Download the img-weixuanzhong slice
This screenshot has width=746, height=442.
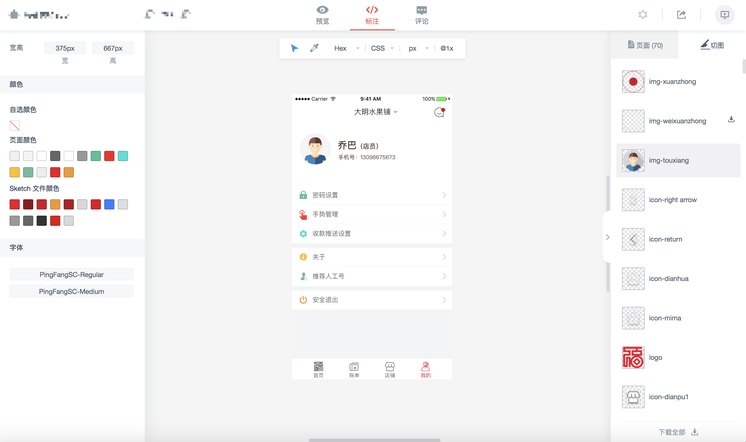pyautogui.click(x=731, y=120)
